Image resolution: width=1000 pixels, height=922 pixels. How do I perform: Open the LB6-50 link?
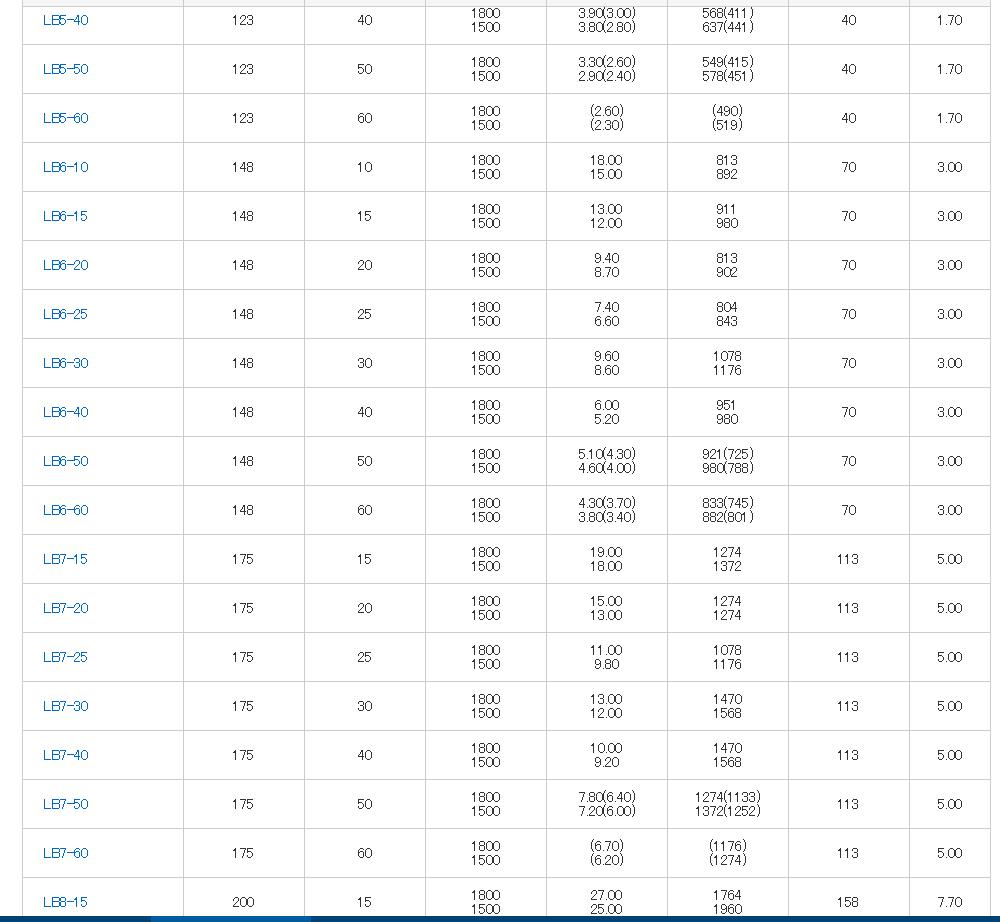click(65, 461)
